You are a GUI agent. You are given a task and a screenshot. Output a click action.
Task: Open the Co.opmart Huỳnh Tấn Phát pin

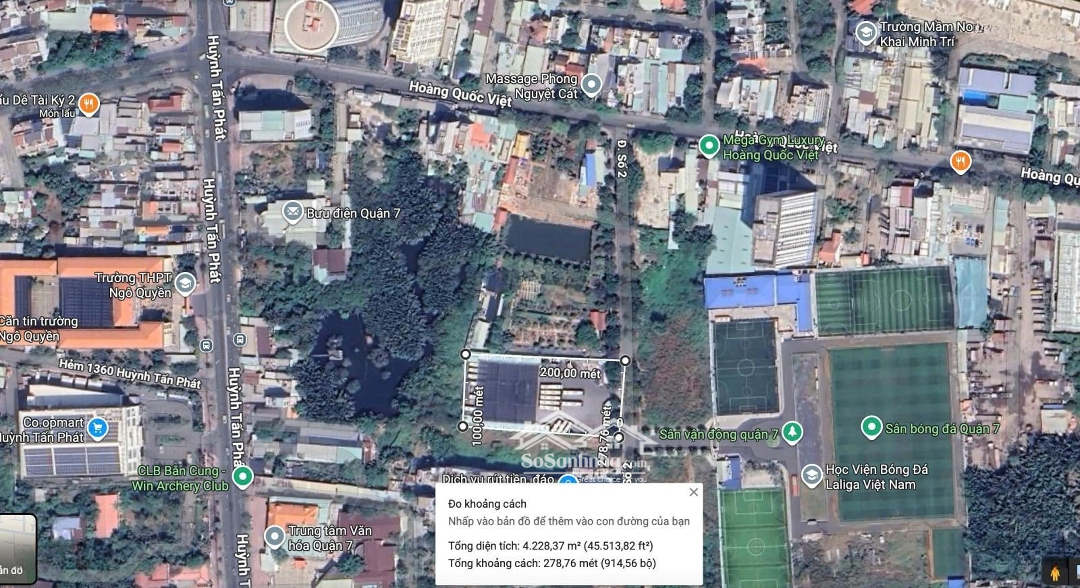point(98,429)
